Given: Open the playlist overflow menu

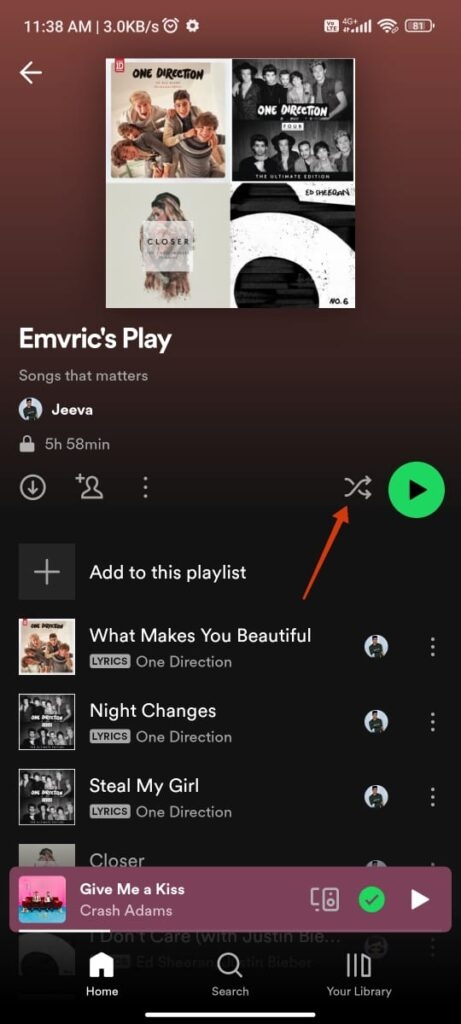Looking at the screenshot, I should coord(145,487).
